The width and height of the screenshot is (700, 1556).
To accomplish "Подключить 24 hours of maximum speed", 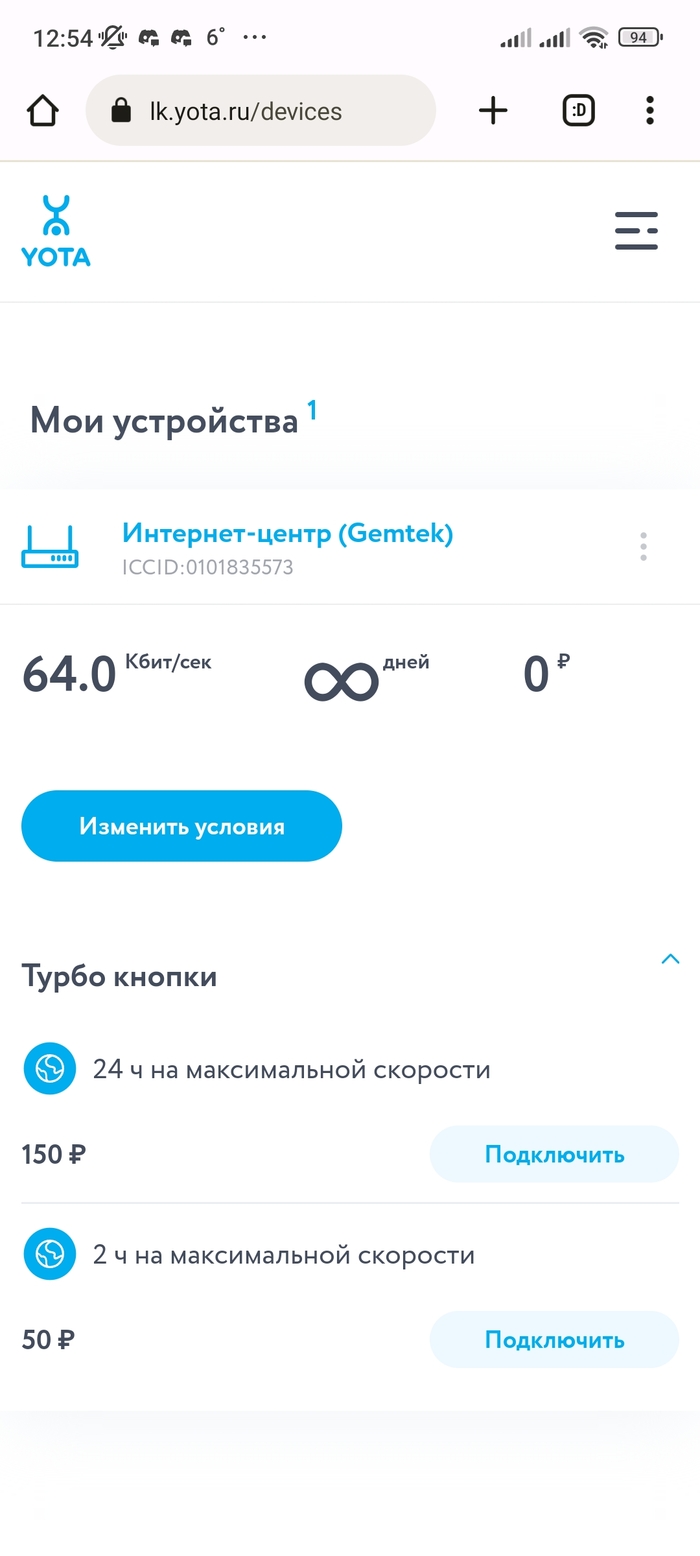I will tap(554, 1154).
